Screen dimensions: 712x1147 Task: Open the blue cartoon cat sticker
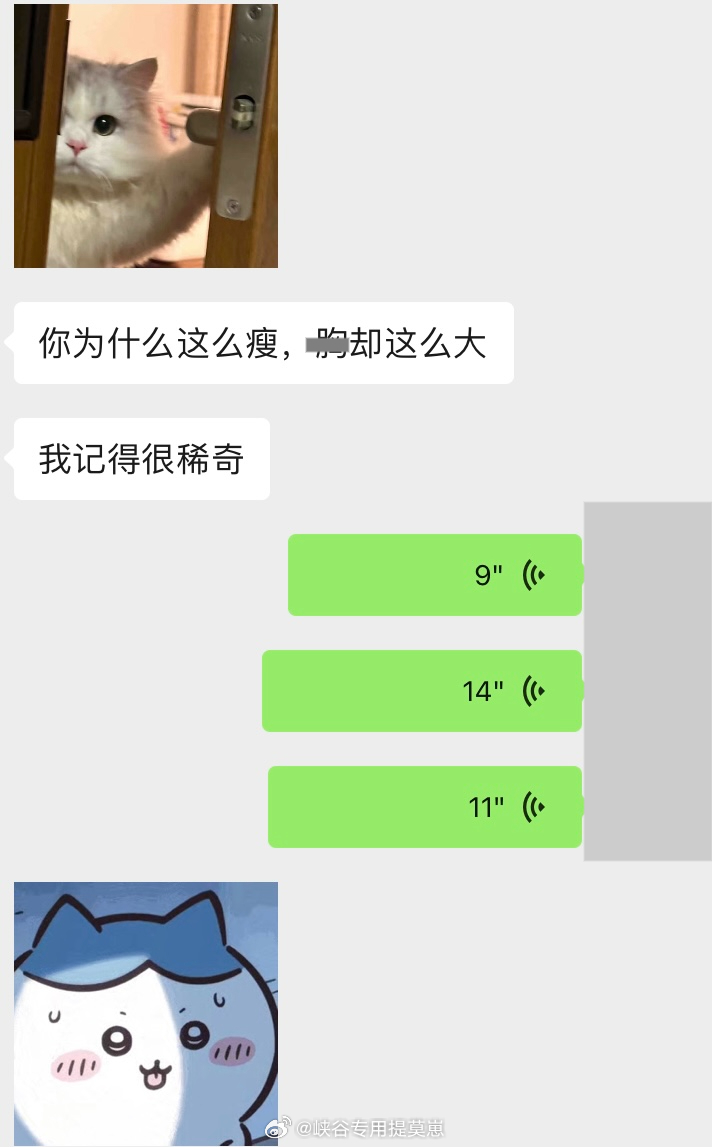pyautogui.click(x=146, y=1012)
